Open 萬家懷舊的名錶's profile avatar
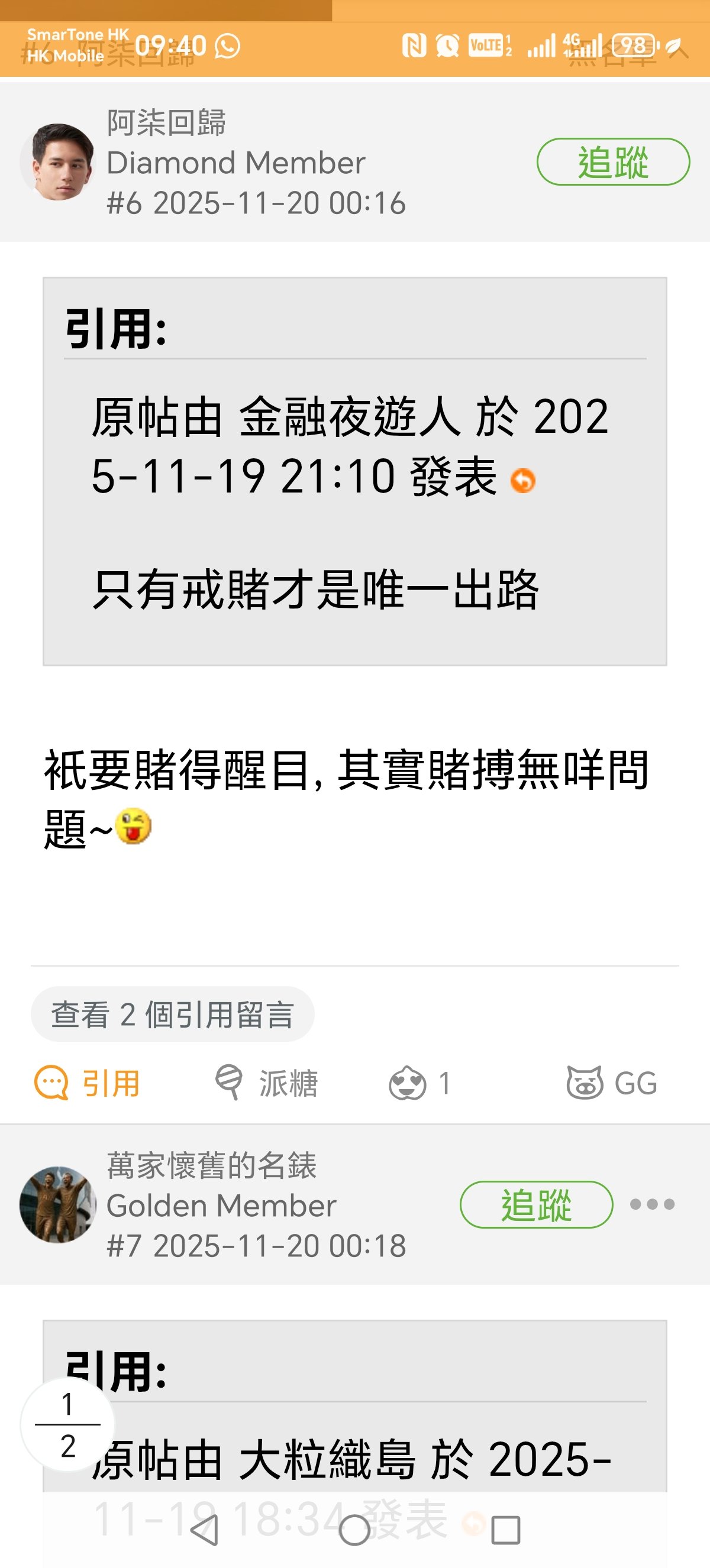 [x=58, y=1204]
